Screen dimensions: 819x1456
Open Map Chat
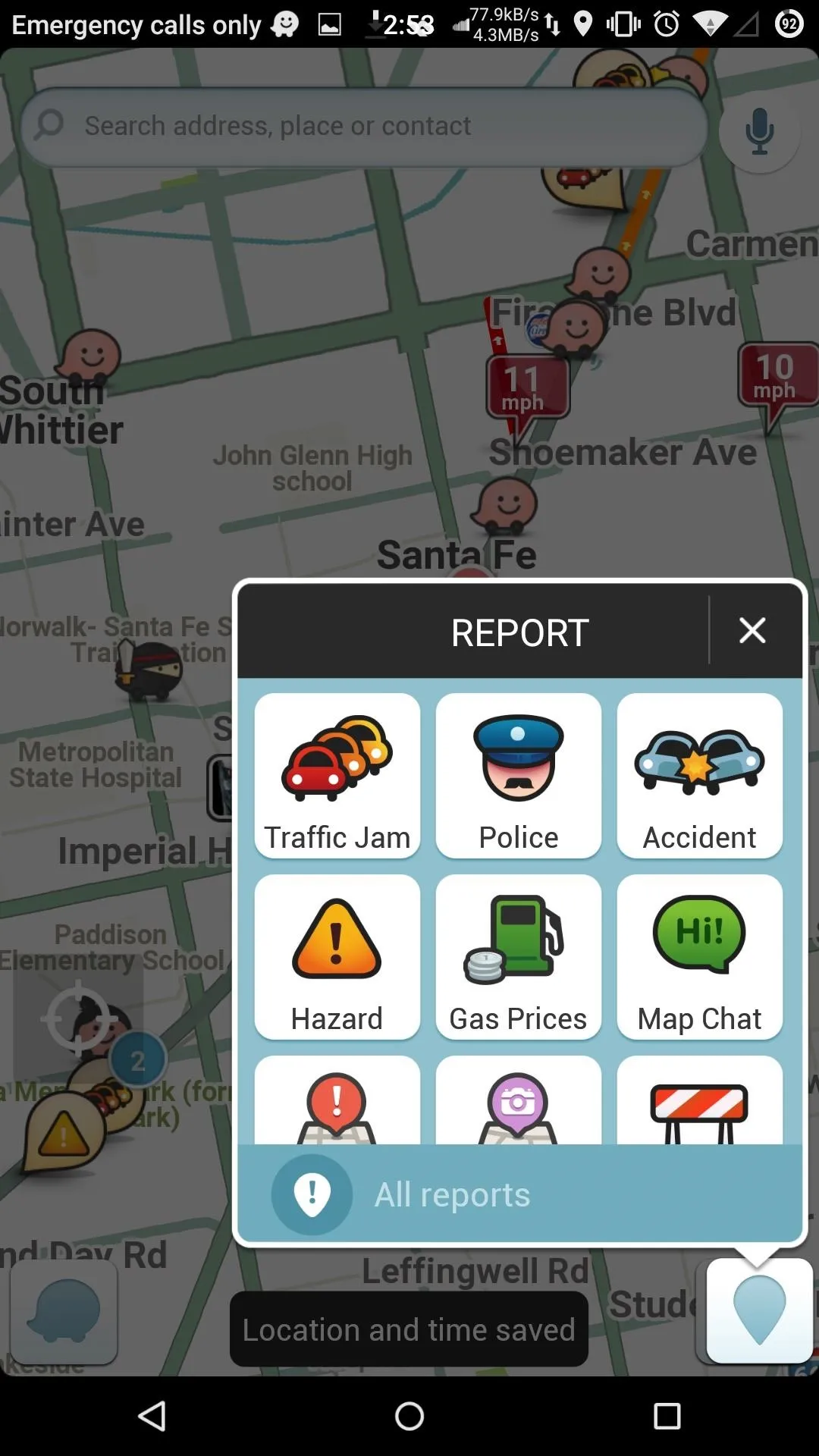point(700,957)
